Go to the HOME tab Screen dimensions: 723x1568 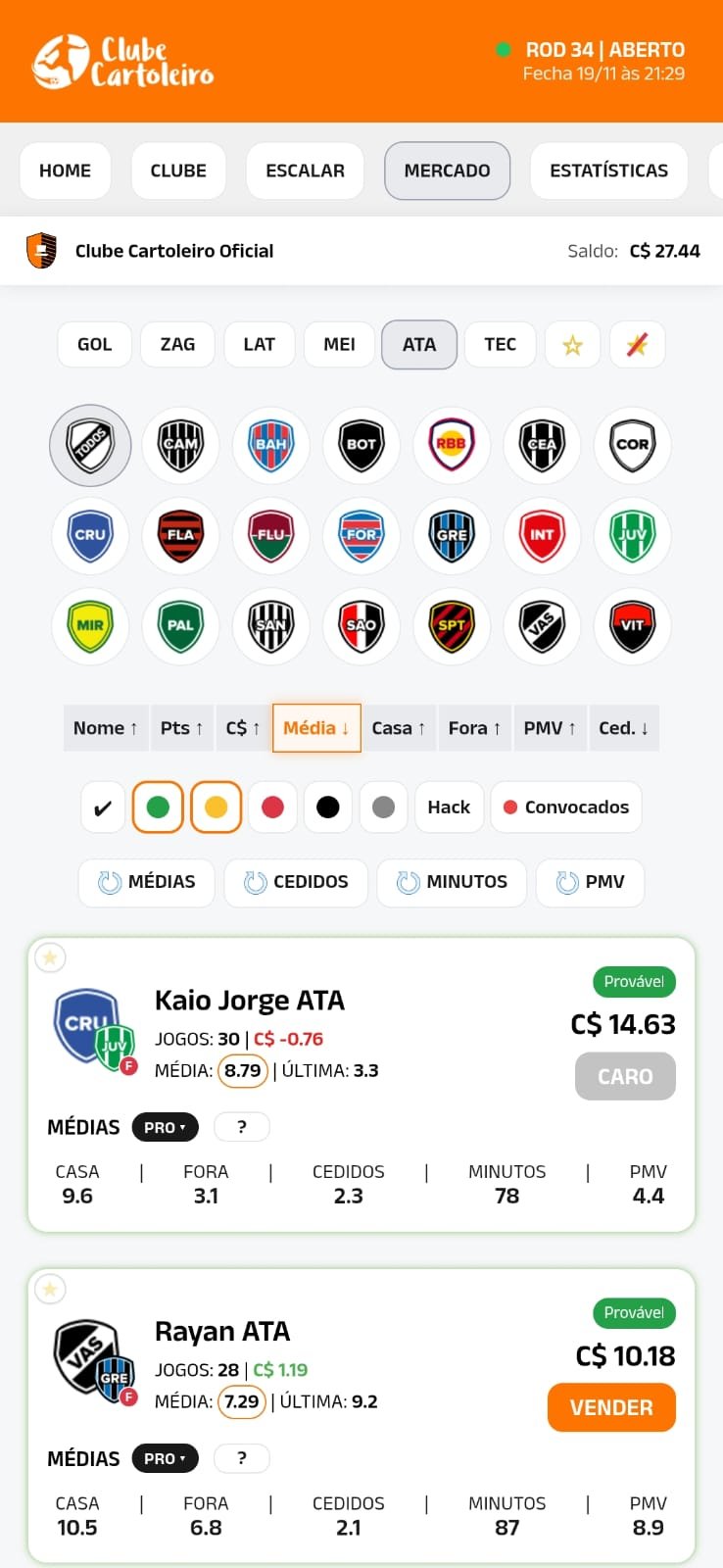pos(65,171)
